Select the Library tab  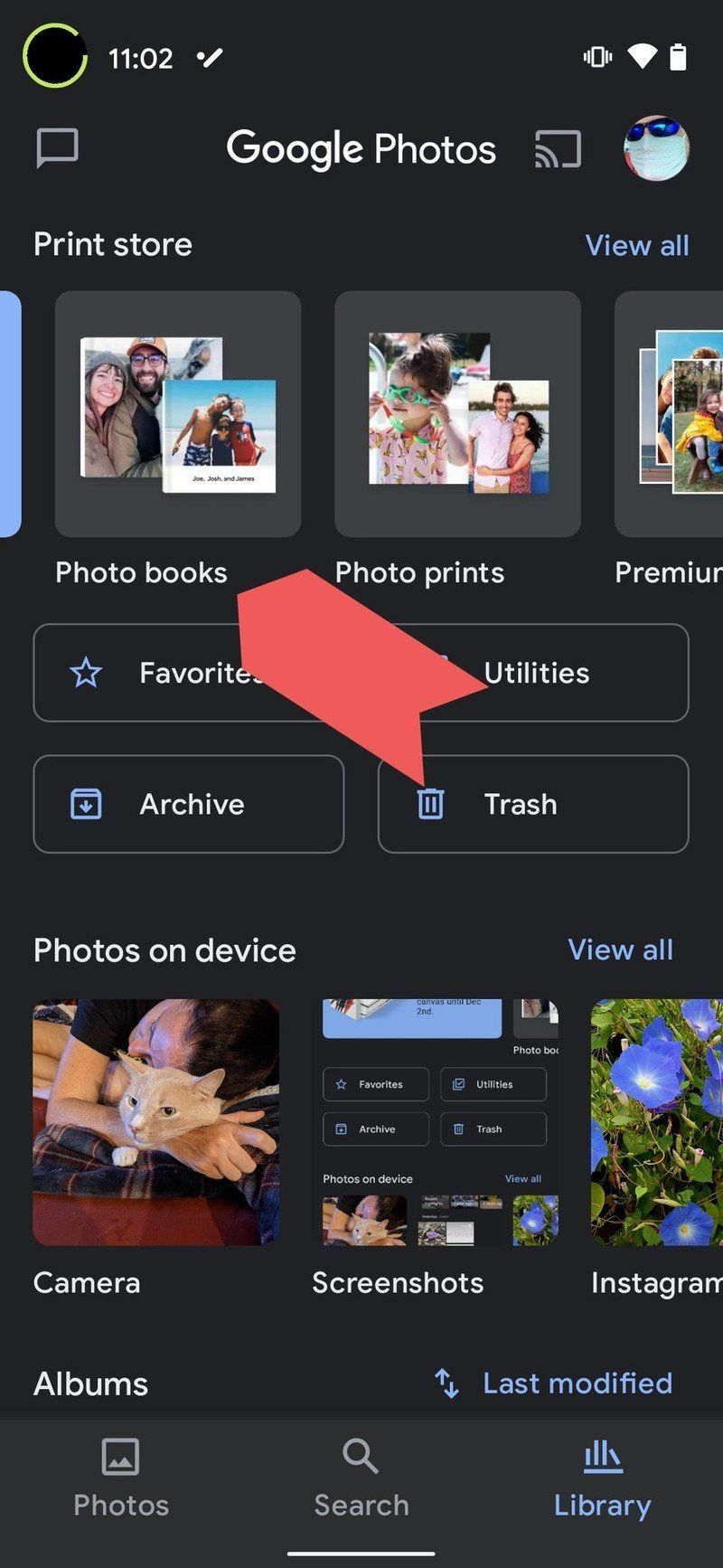[x=602, y=1478]
